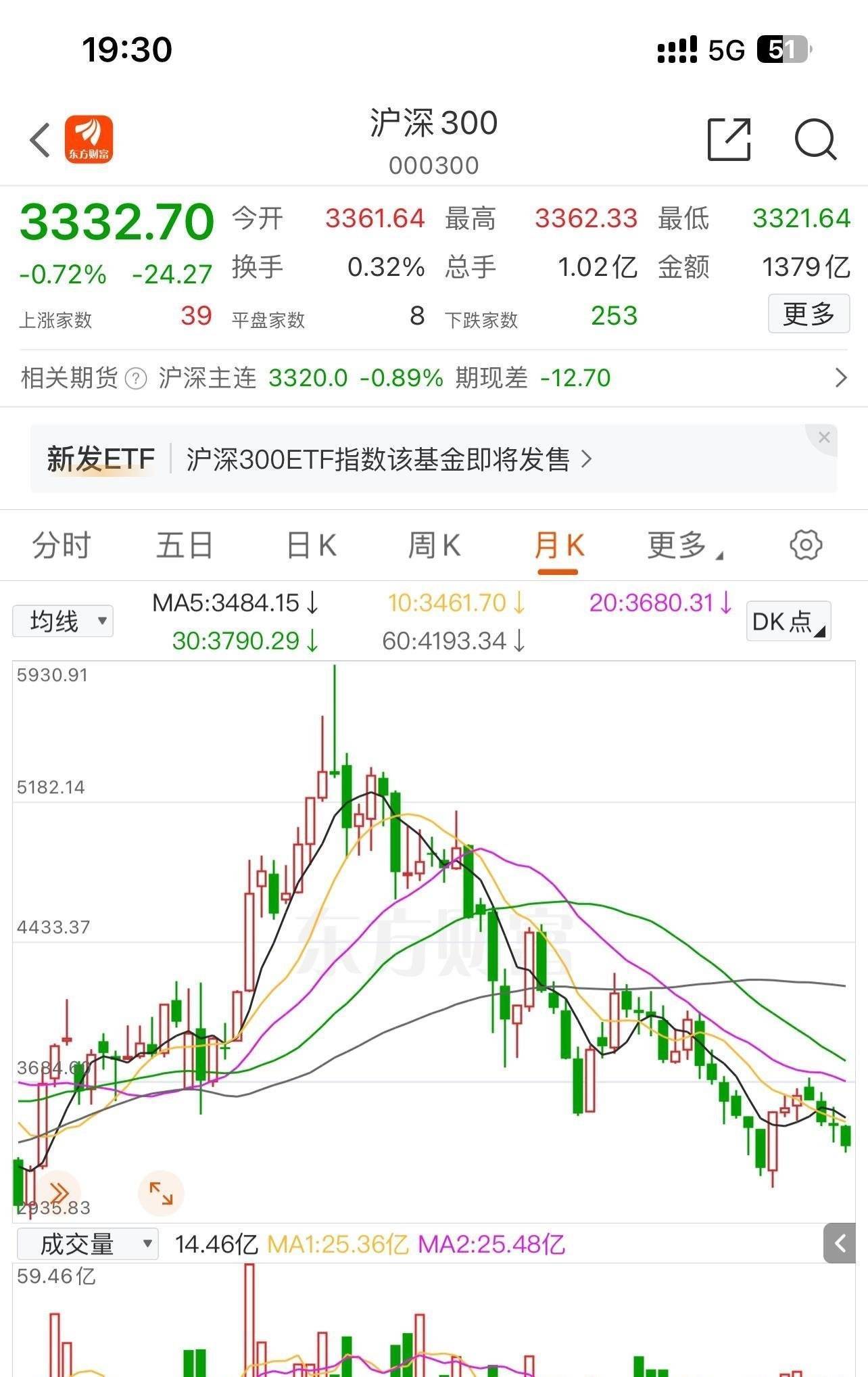The image size is (868, 1377).
Task: Select the 月K tab
Action: coord(558,545)
